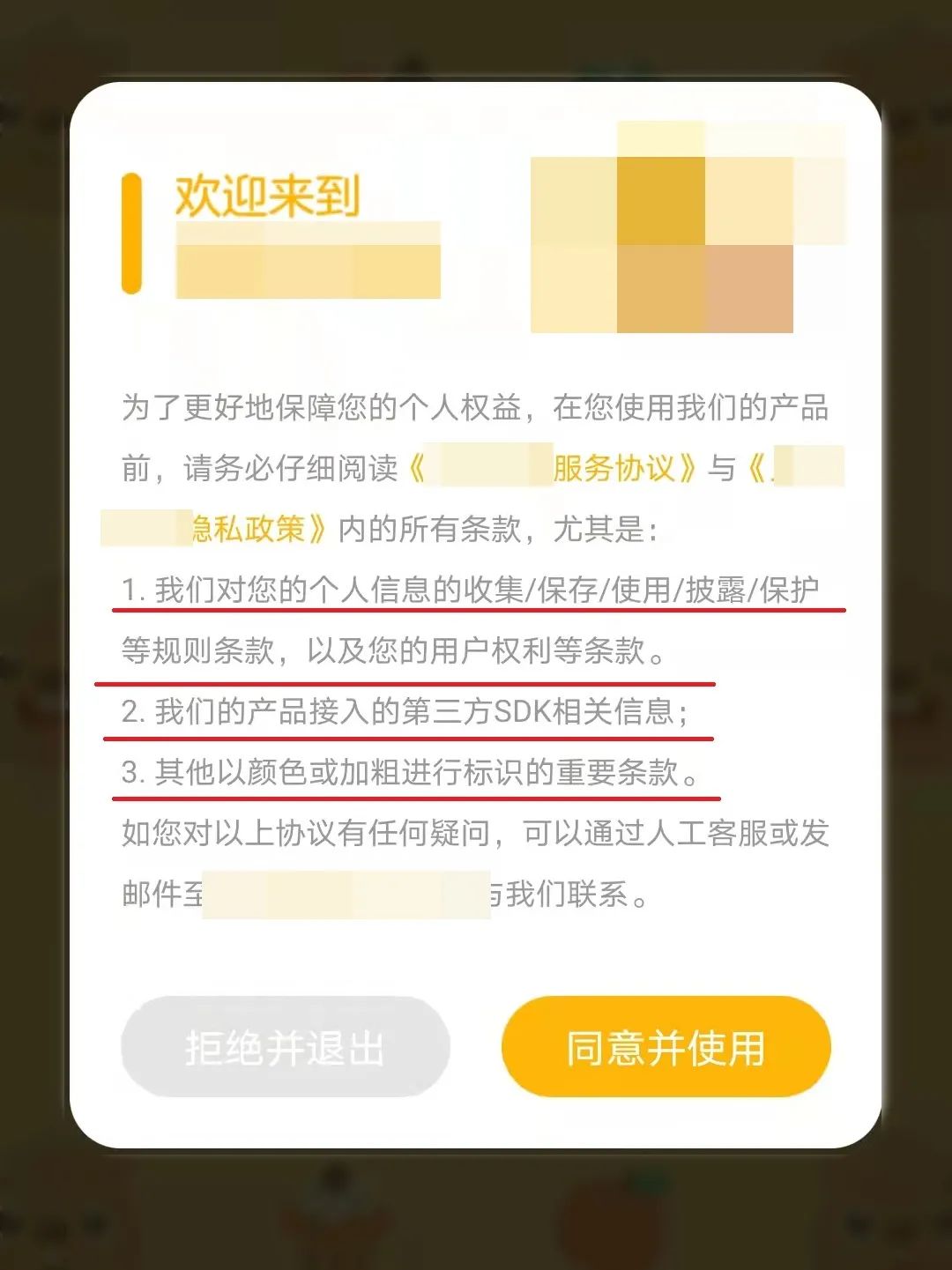
Task: Open the 服务协议 link
Action: pos(613,468)
